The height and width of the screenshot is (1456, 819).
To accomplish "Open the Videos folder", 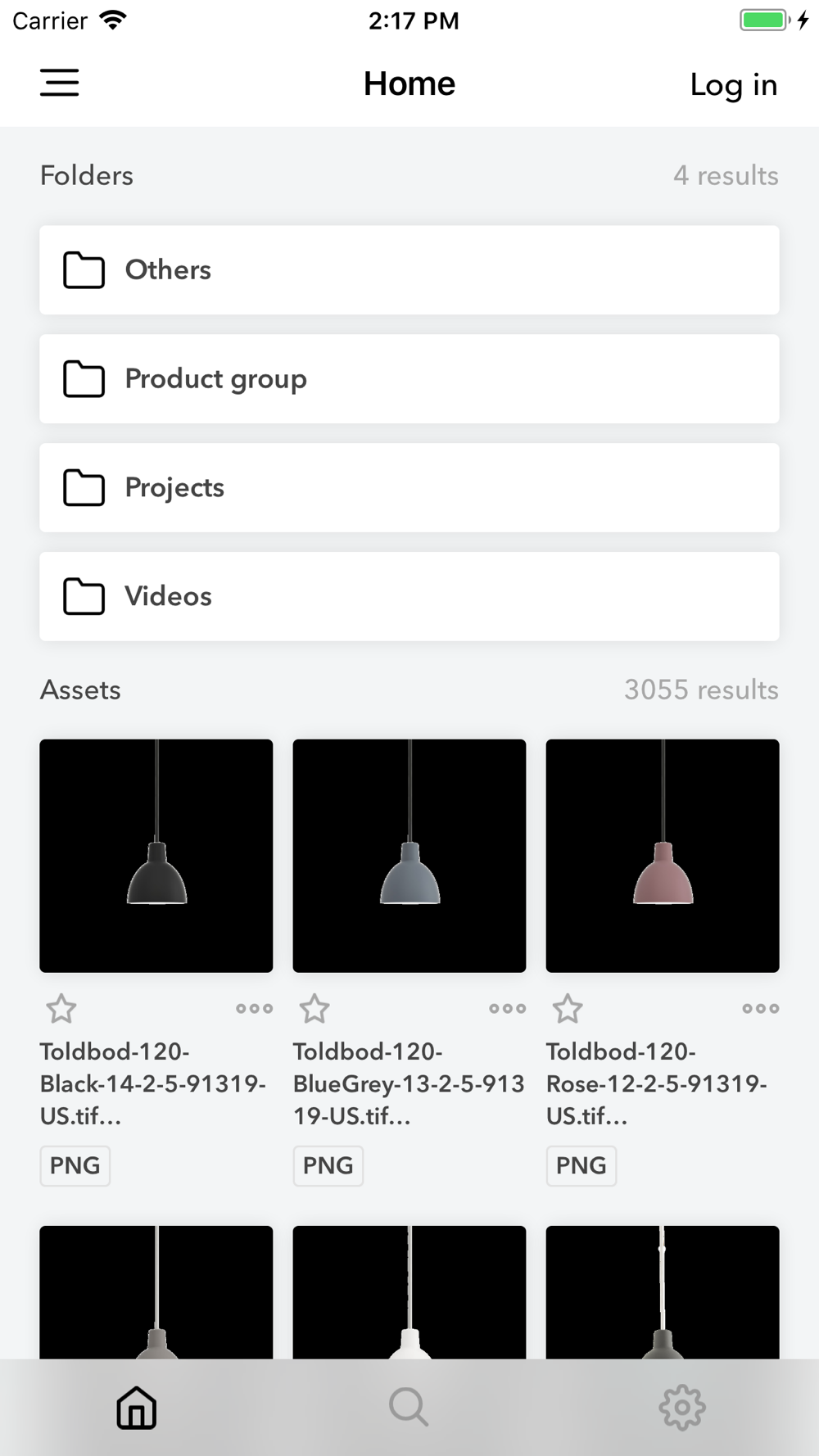I will click(409, 597).
